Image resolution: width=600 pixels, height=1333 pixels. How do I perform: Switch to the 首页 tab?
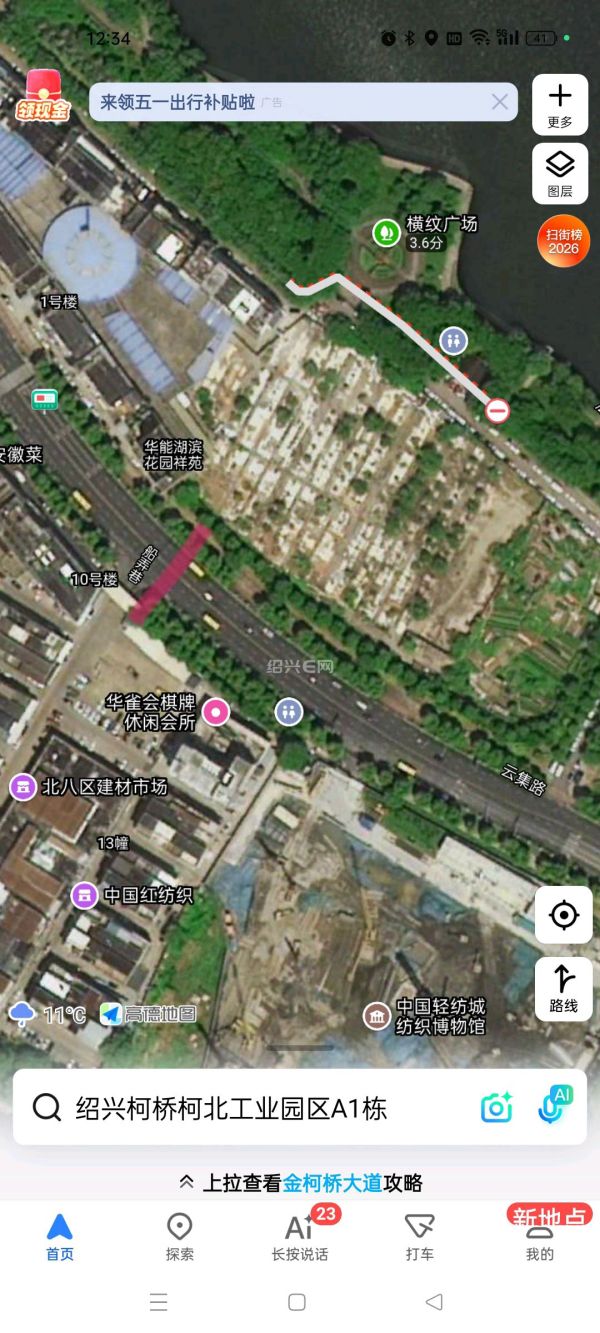tap(60, 1237)
